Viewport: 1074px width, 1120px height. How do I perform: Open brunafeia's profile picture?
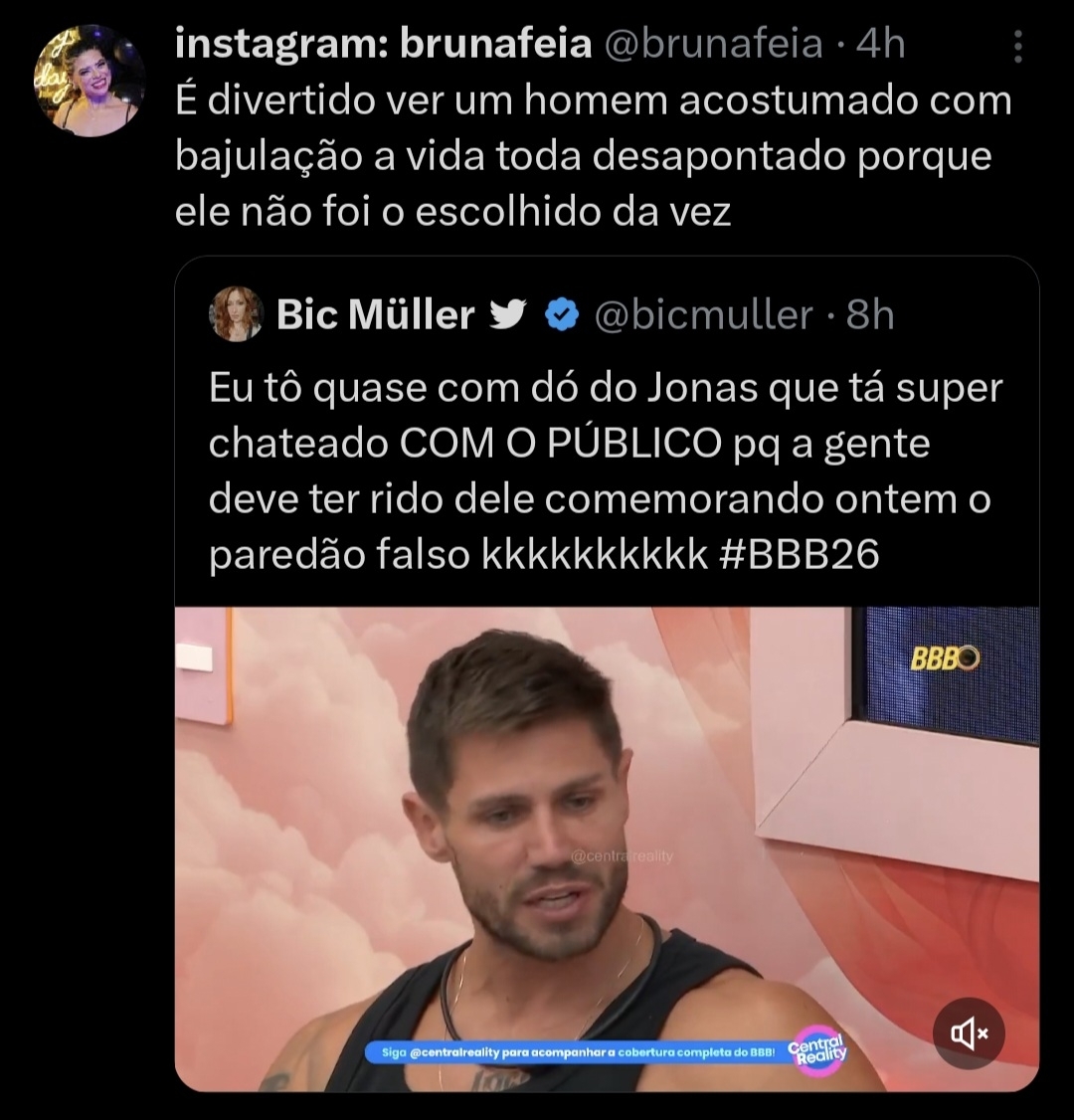(89, 82)
